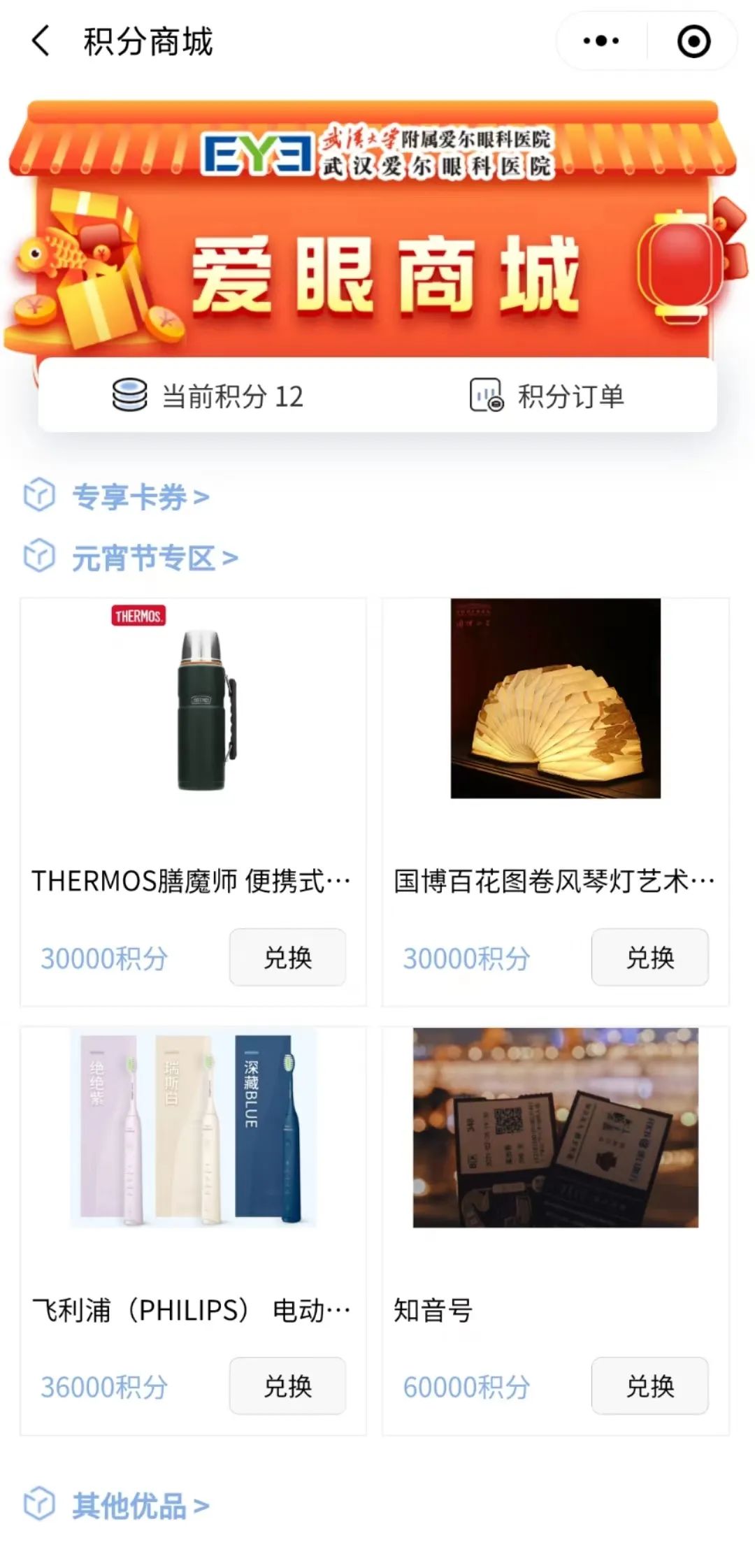This screenshot has width=755, height=1568.
Task: Redeem the THERMOS膳魔师 flask
Action: (x=287, y=957)
